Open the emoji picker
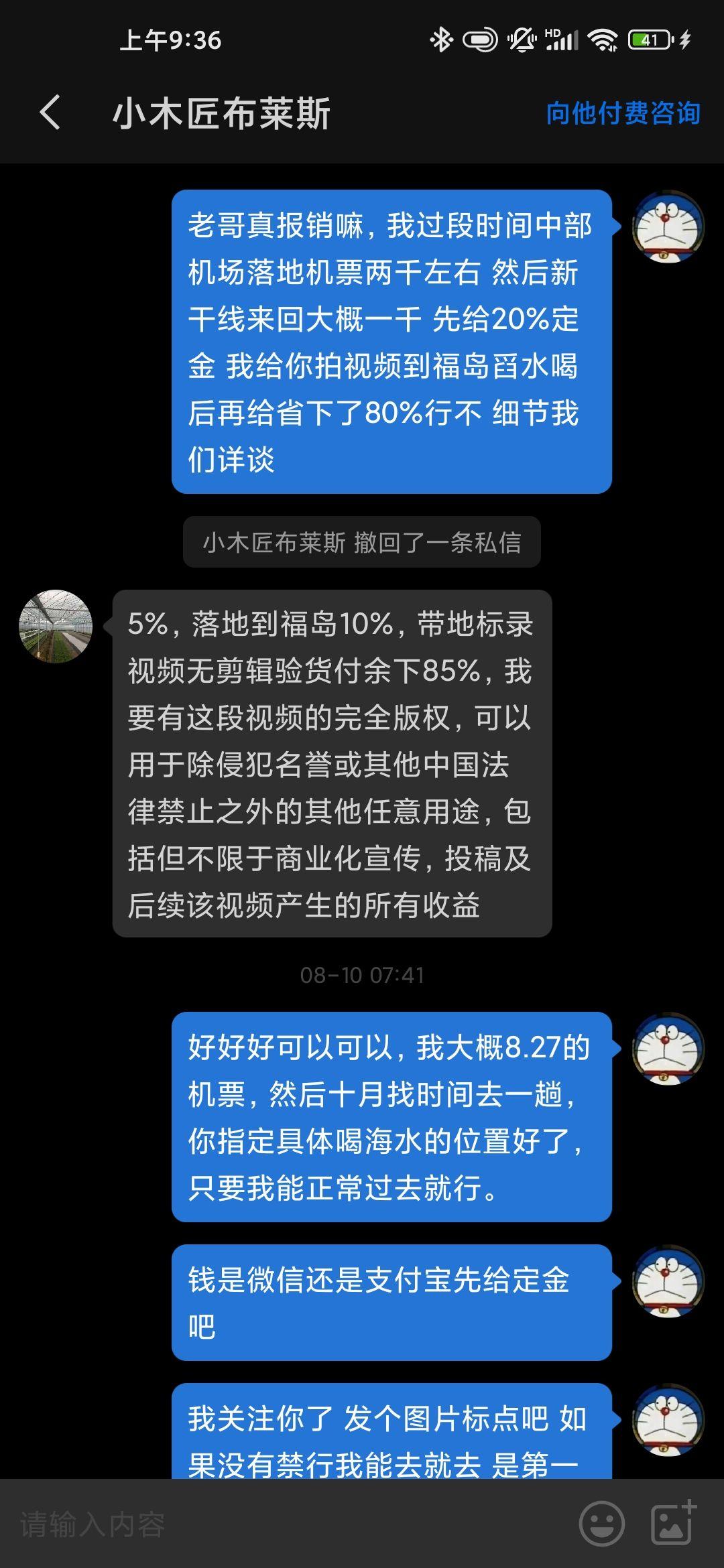The width and height of the screenshot is (724, 1568). (601, 1524)
